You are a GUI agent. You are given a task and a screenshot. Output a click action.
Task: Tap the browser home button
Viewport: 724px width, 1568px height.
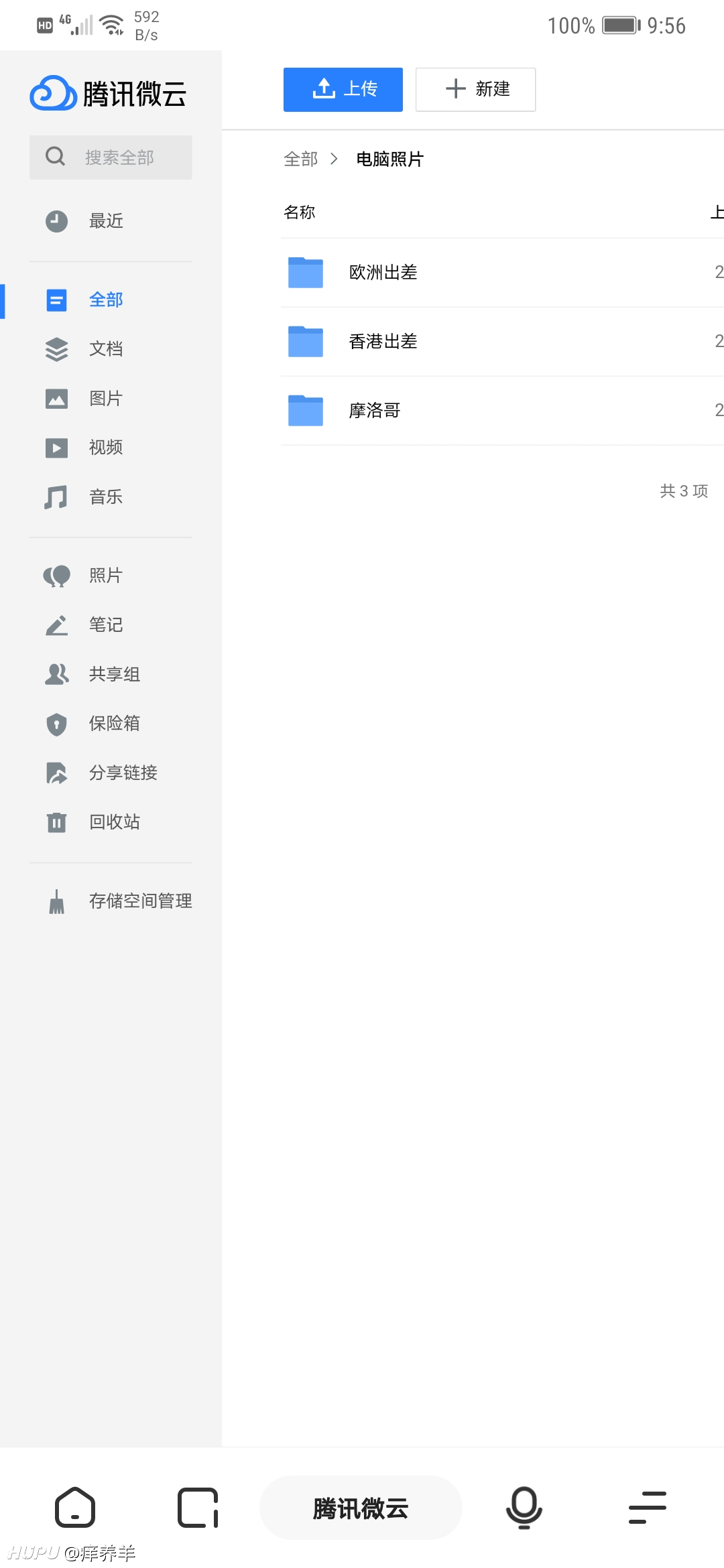[74, 1508]
